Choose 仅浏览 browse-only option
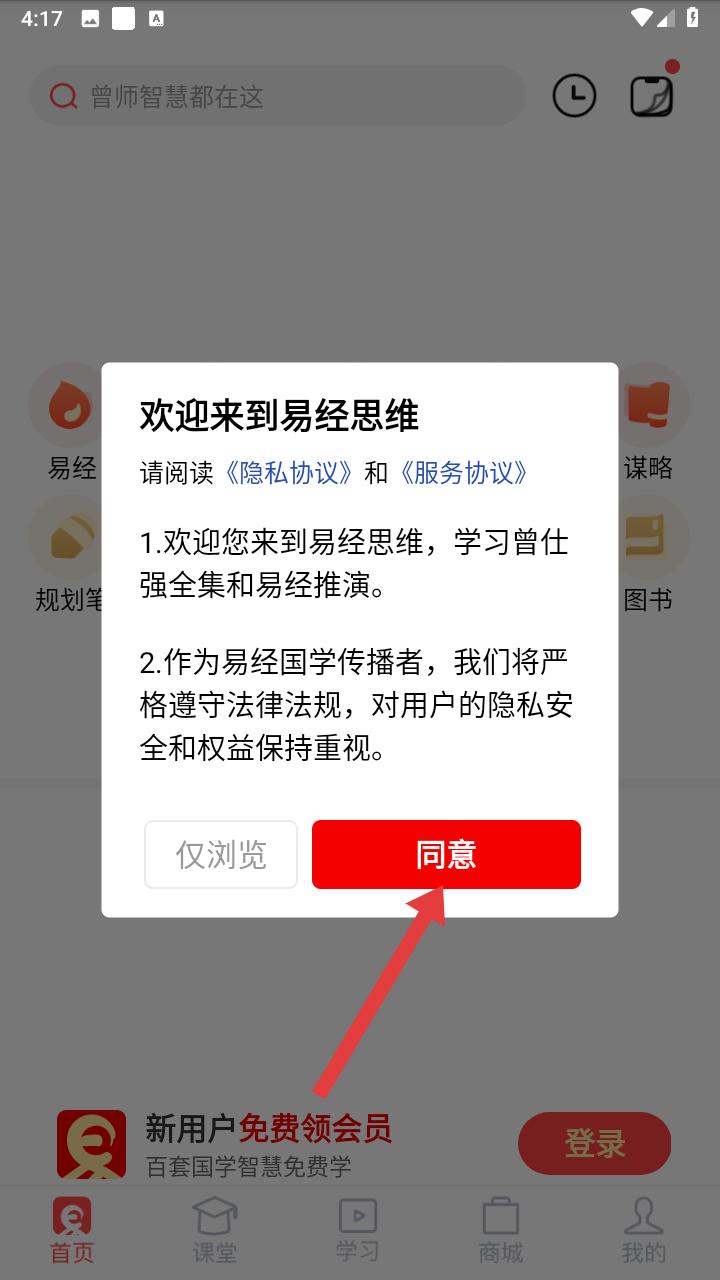 click(x=221, y=854)
